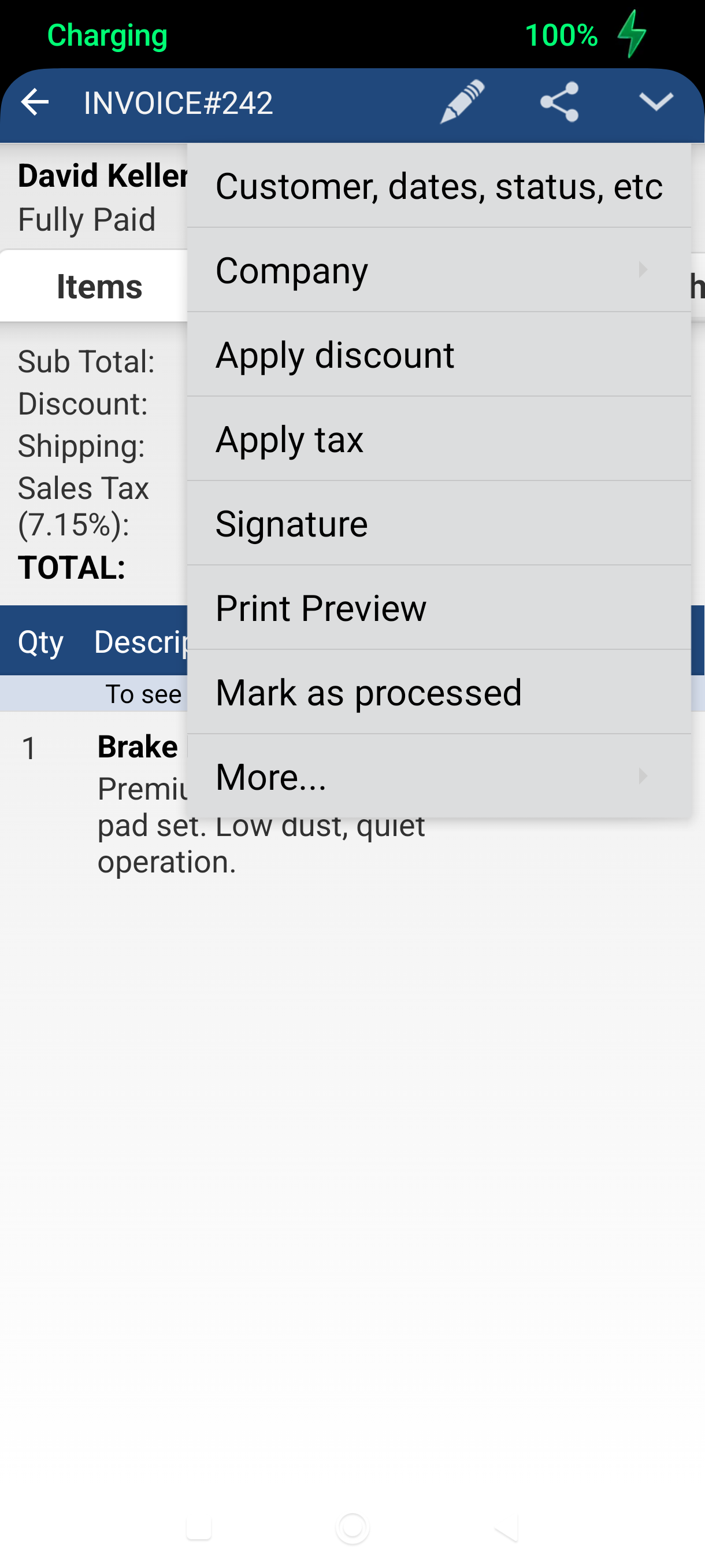Open Customer, dates, status, etc

440,186
